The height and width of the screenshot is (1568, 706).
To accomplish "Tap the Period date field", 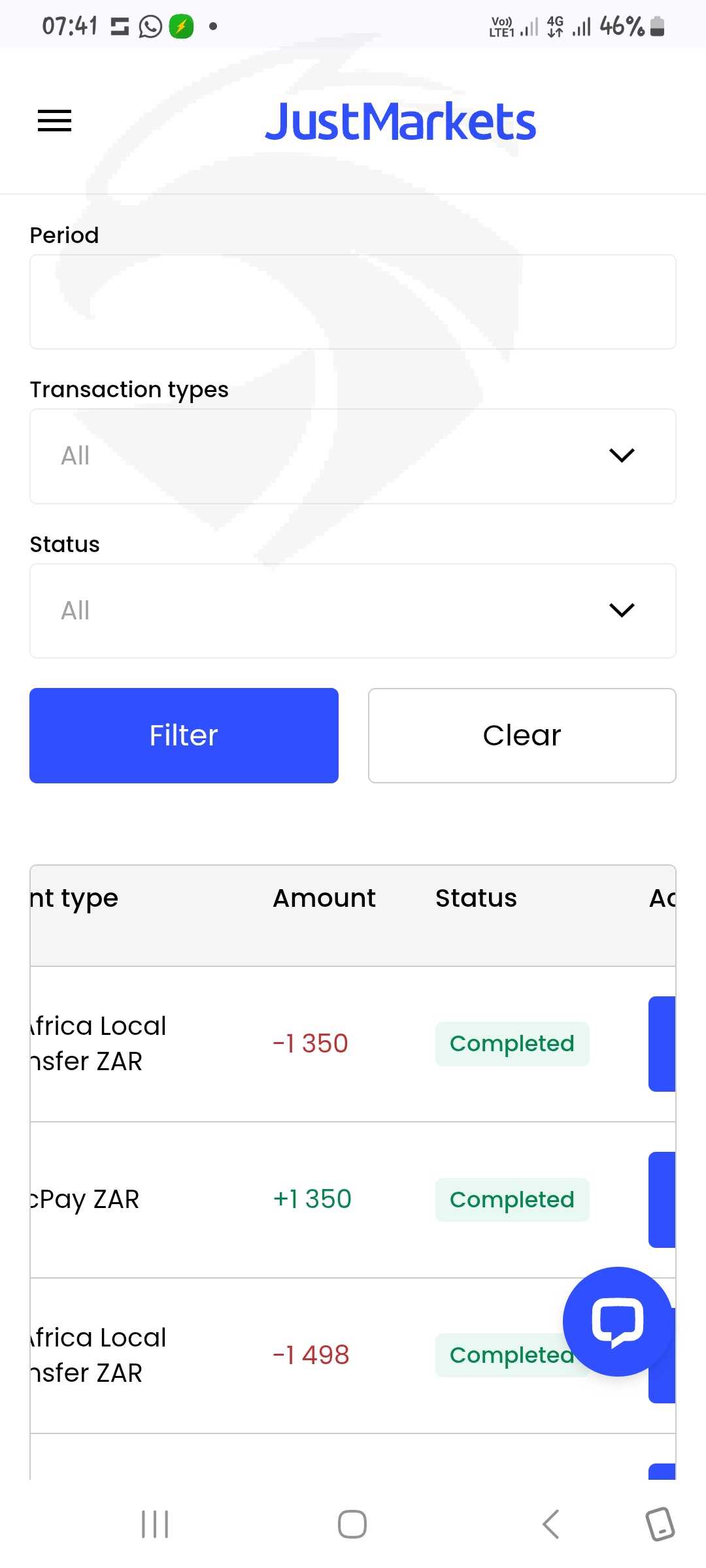I will point(353,302).
